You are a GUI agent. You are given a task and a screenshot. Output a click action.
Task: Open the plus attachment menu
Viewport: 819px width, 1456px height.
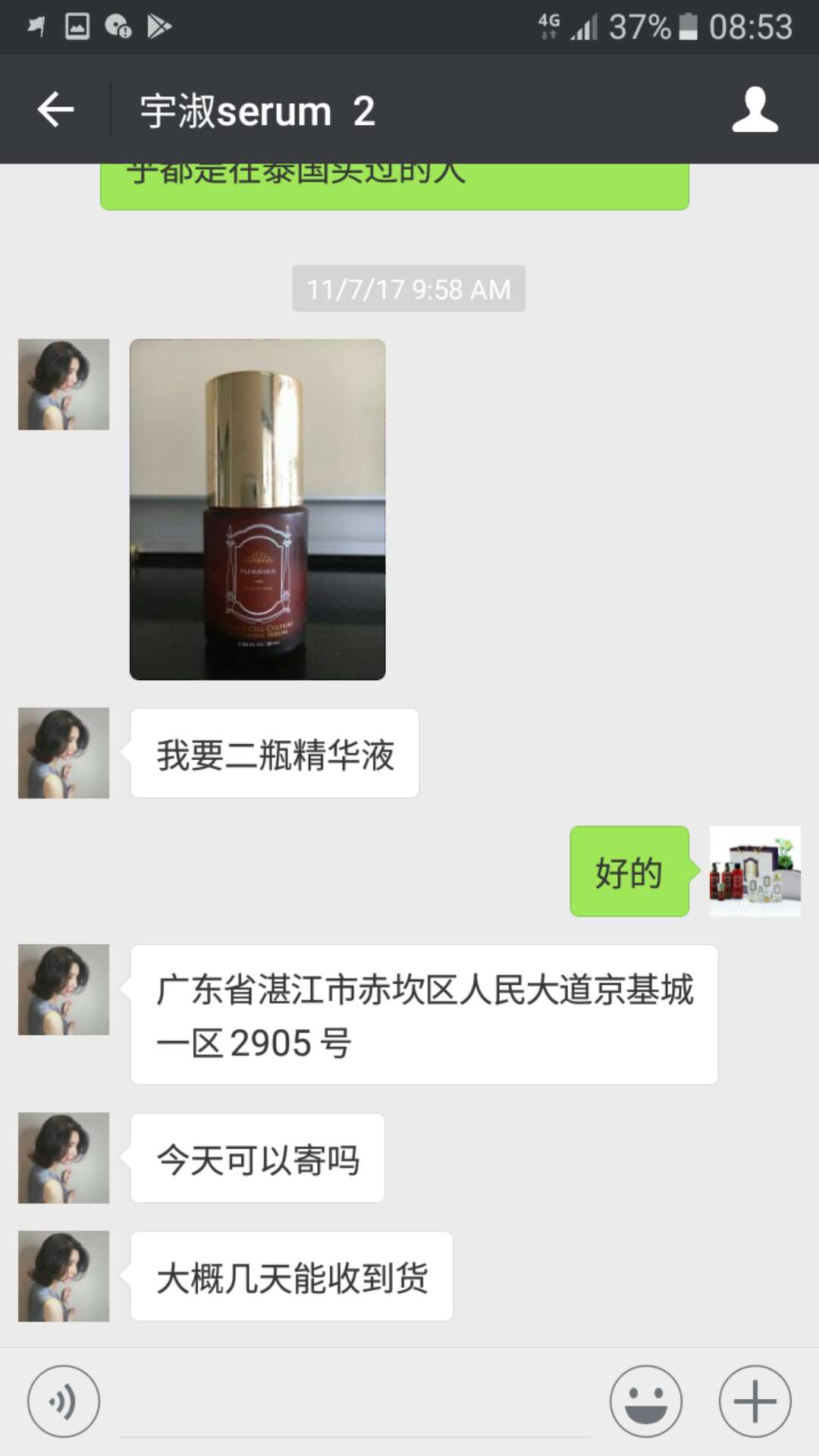coord(755,1401)
